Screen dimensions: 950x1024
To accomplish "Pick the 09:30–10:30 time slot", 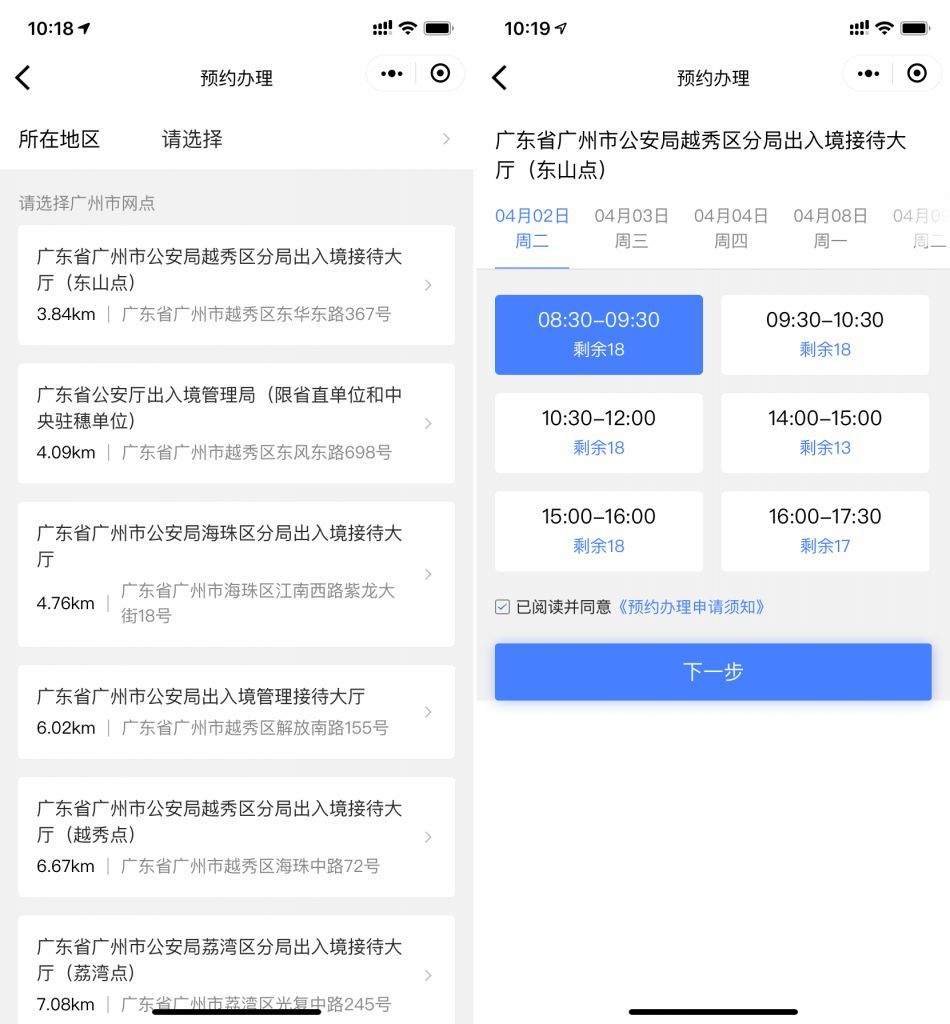I will pos(824,334).
